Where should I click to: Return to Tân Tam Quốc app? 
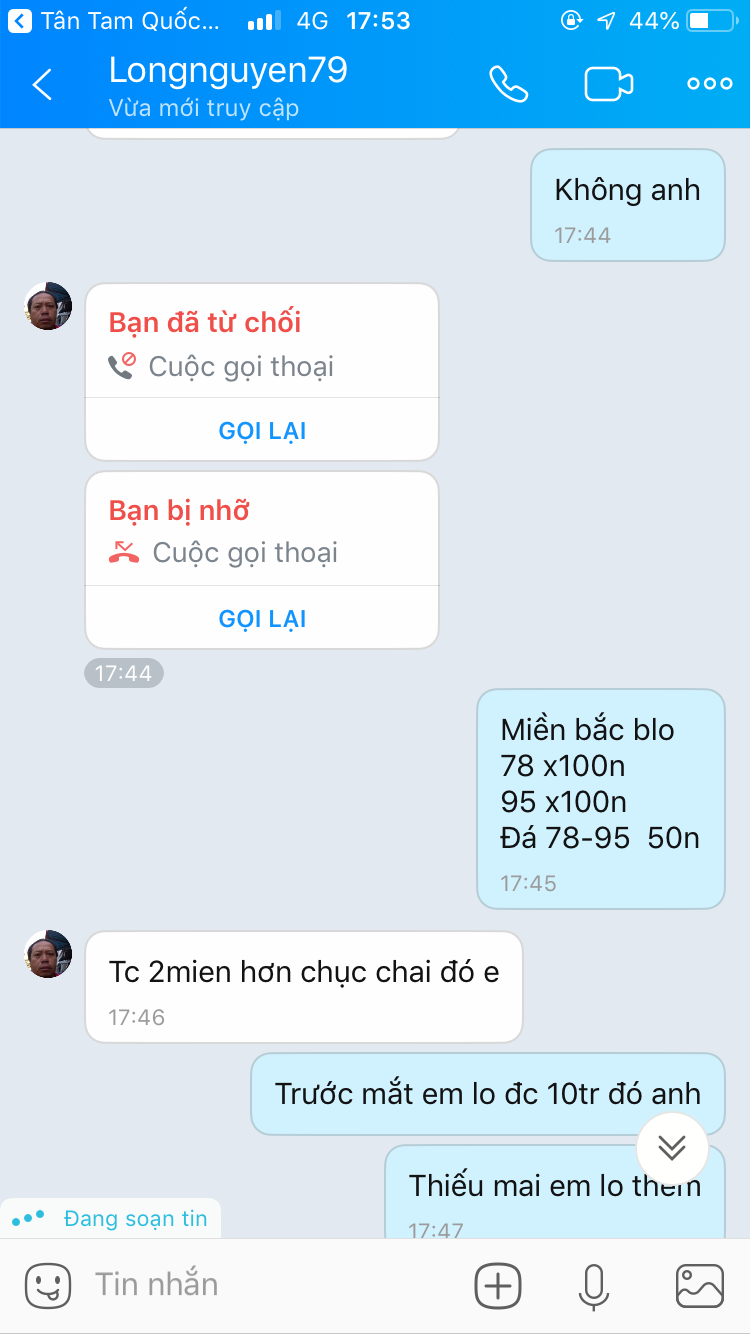[115, 20]
